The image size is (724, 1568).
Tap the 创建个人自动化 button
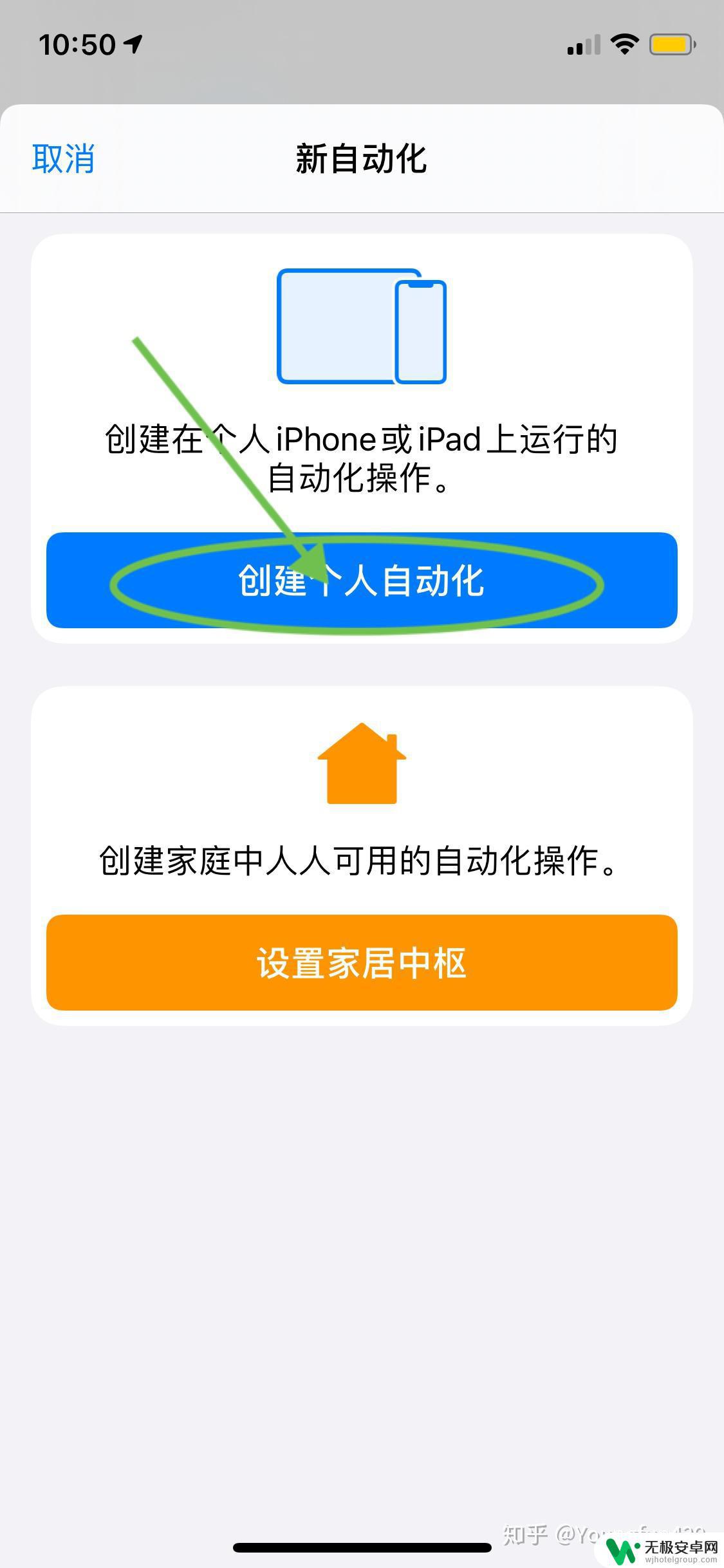coord(362,580)
